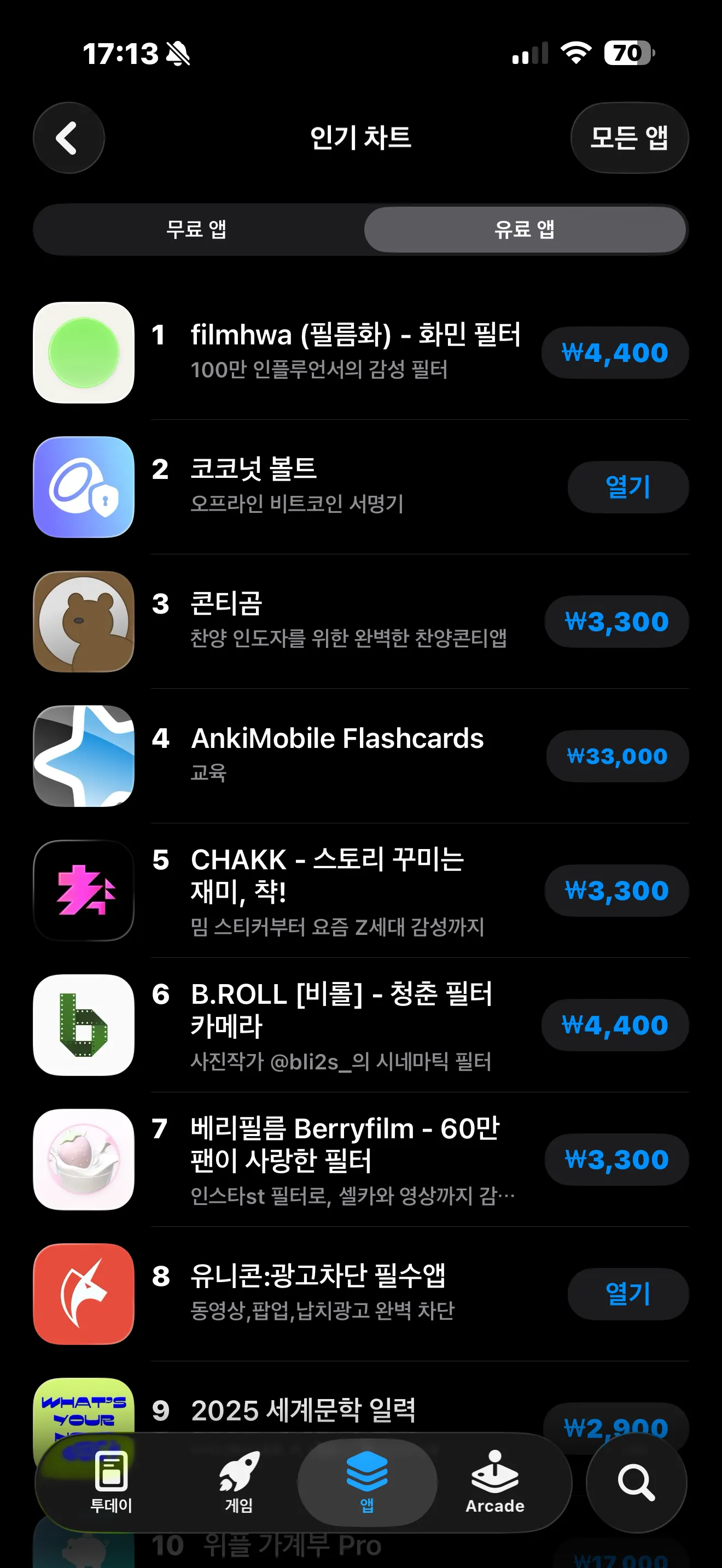Go back from the 인기 차트 screen
The height and width of the screenshot is (1568, 722).
tap(68, 138)
